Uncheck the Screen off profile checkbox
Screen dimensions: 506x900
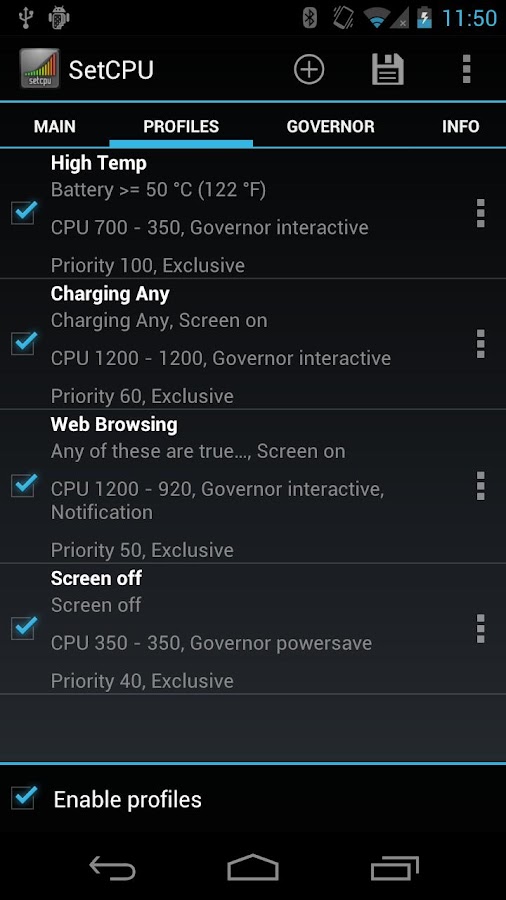pos(24,628)
